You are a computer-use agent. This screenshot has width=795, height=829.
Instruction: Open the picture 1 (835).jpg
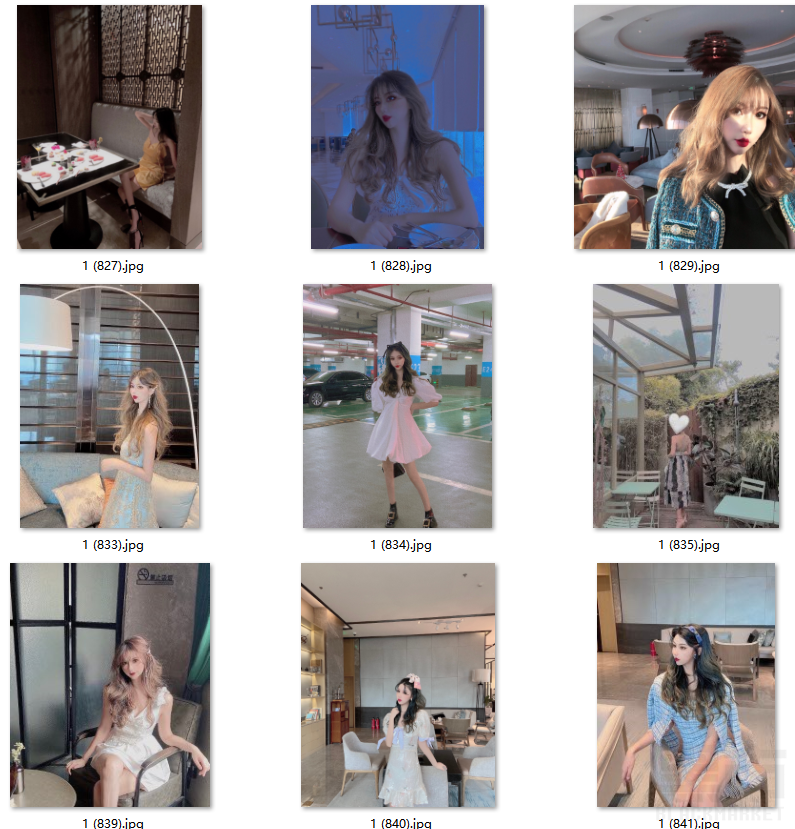coord(685,406)
